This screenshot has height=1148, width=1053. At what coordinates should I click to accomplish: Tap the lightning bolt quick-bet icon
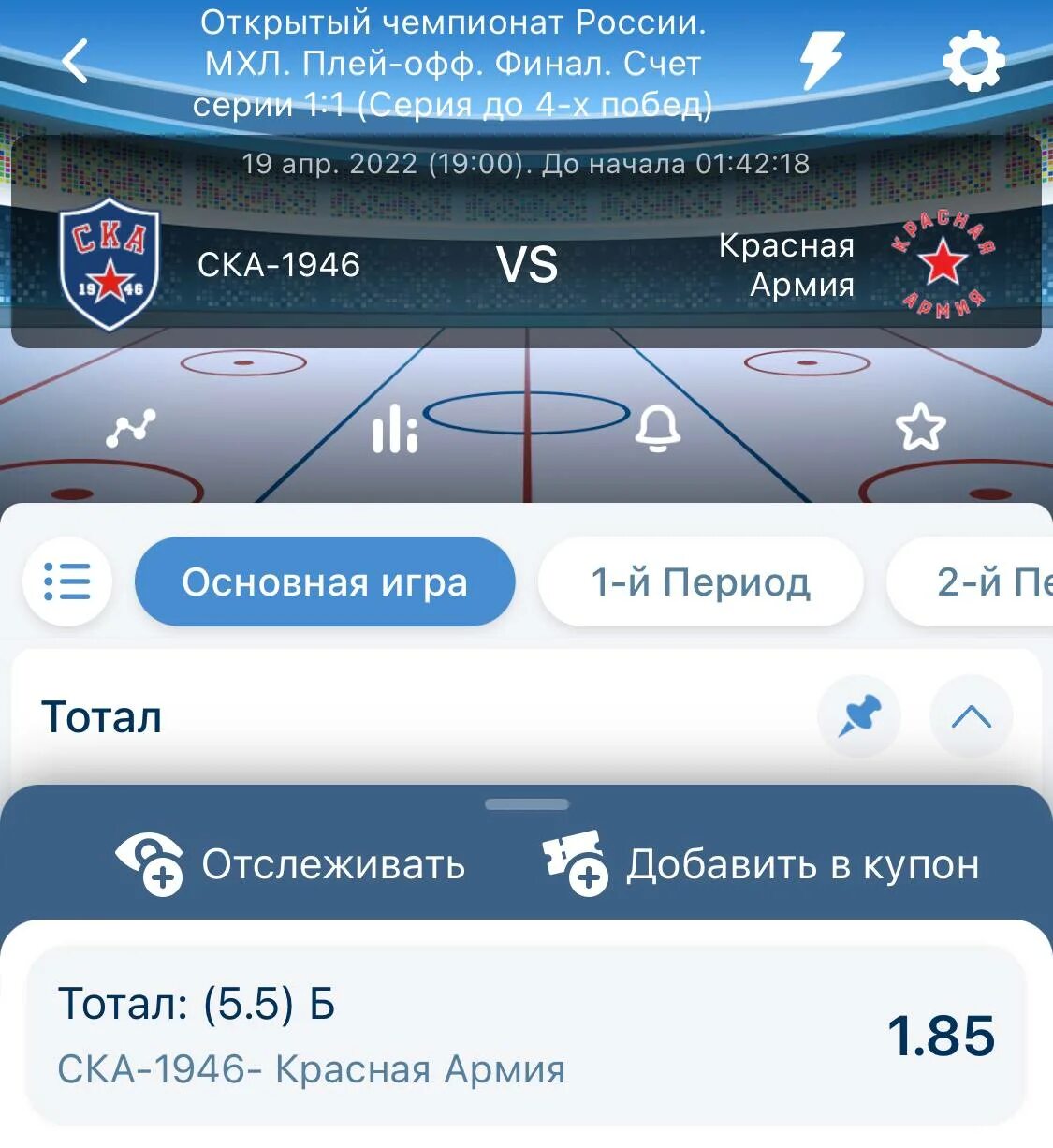[x=822, y=61]
